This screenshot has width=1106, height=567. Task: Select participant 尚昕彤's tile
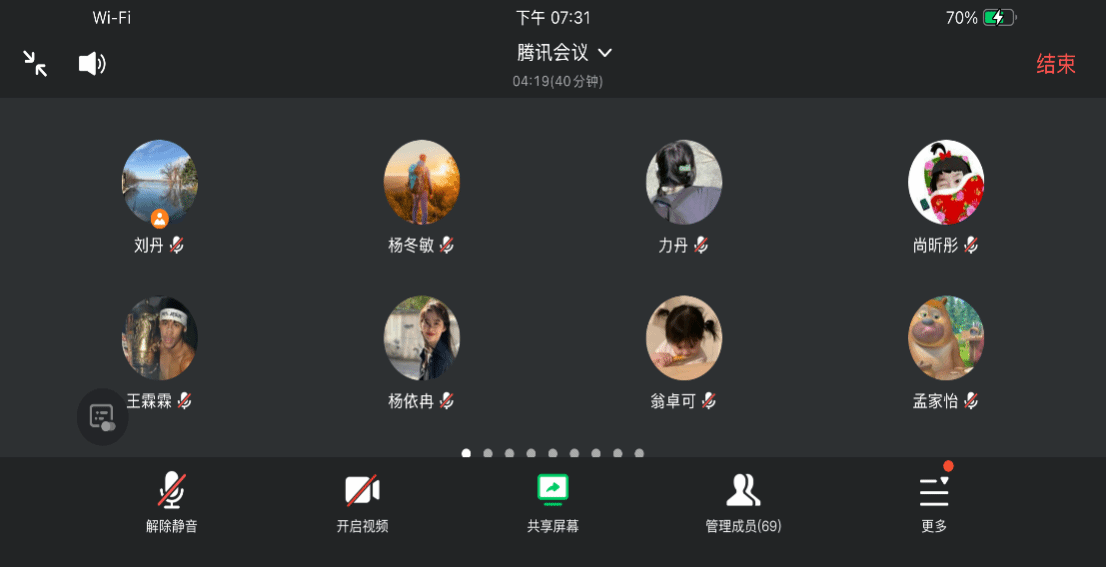click(x=946, y=182)
